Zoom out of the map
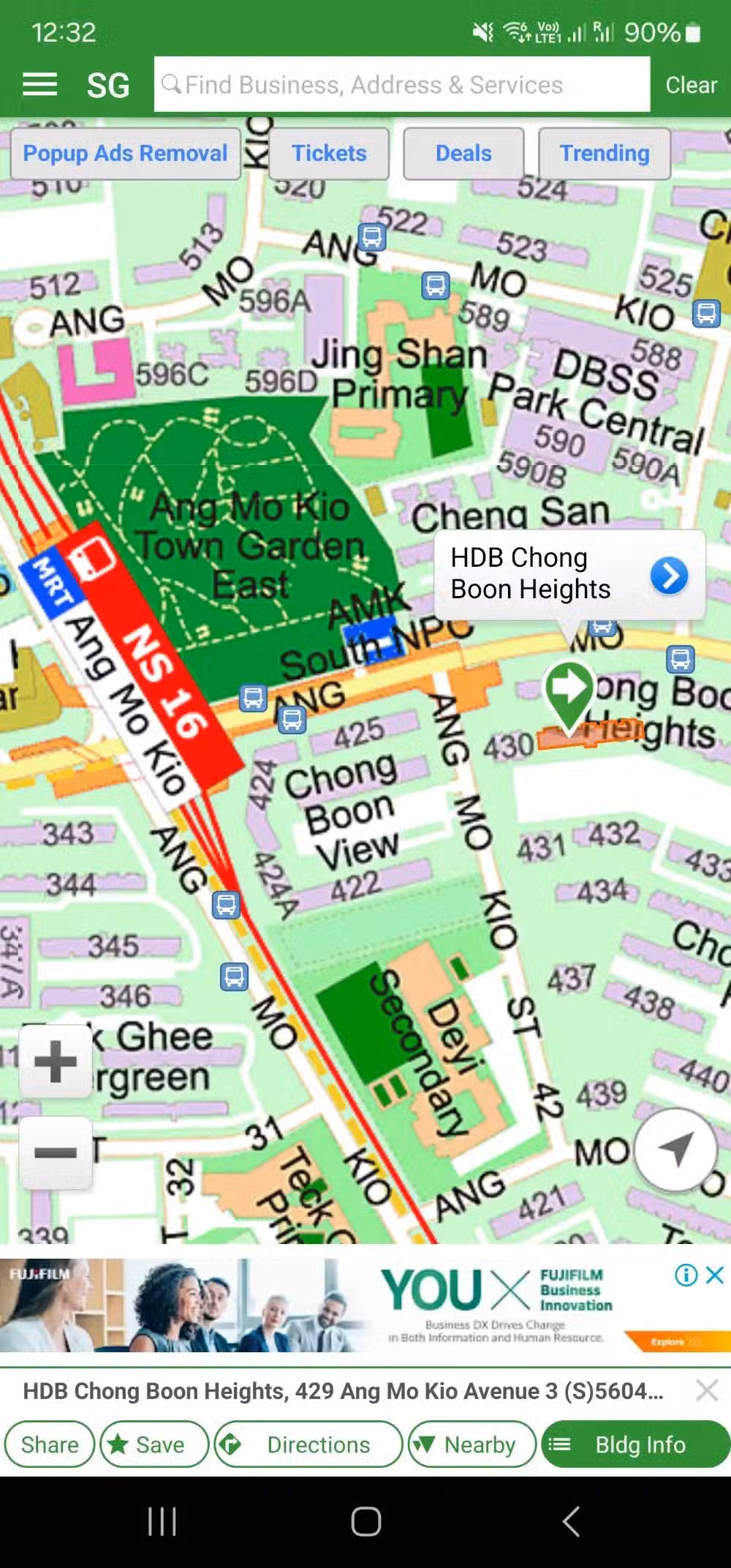 click(56, 1153)
